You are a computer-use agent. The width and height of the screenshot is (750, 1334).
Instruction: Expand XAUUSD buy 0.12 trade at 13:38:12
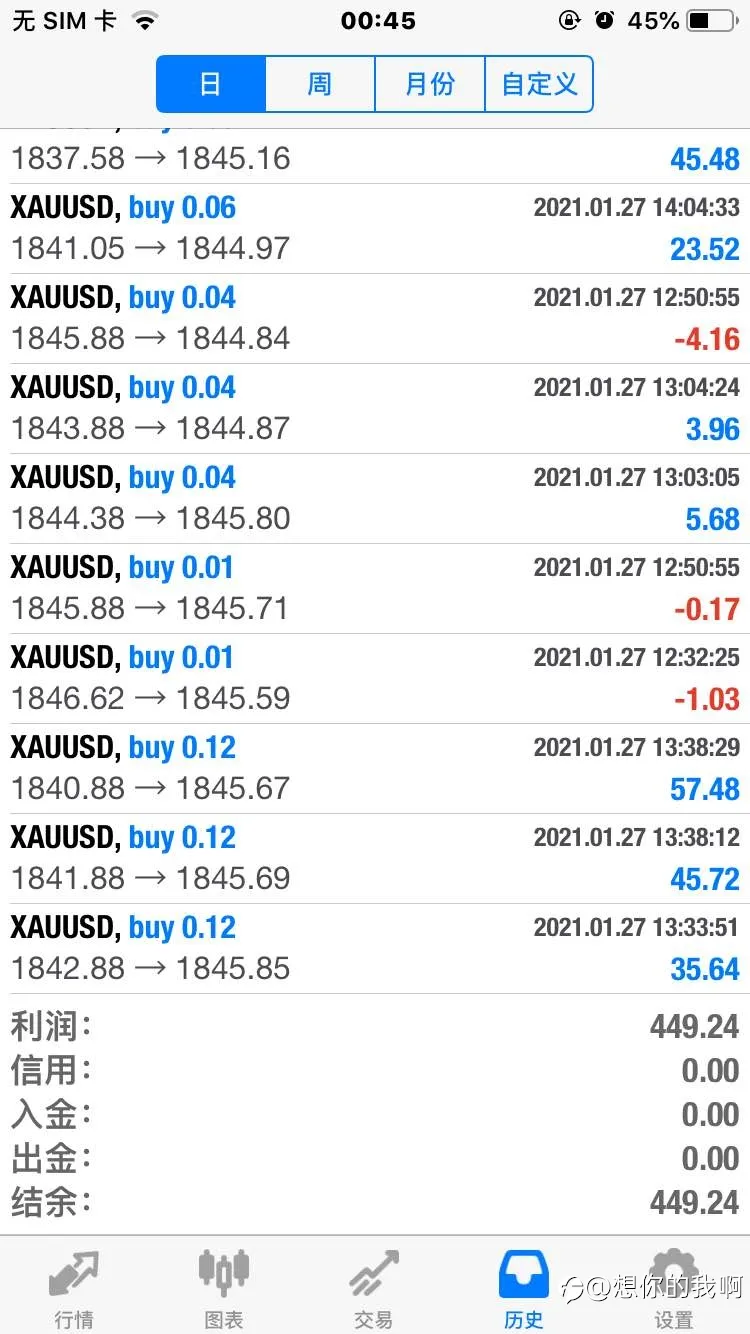pos(375,859)
